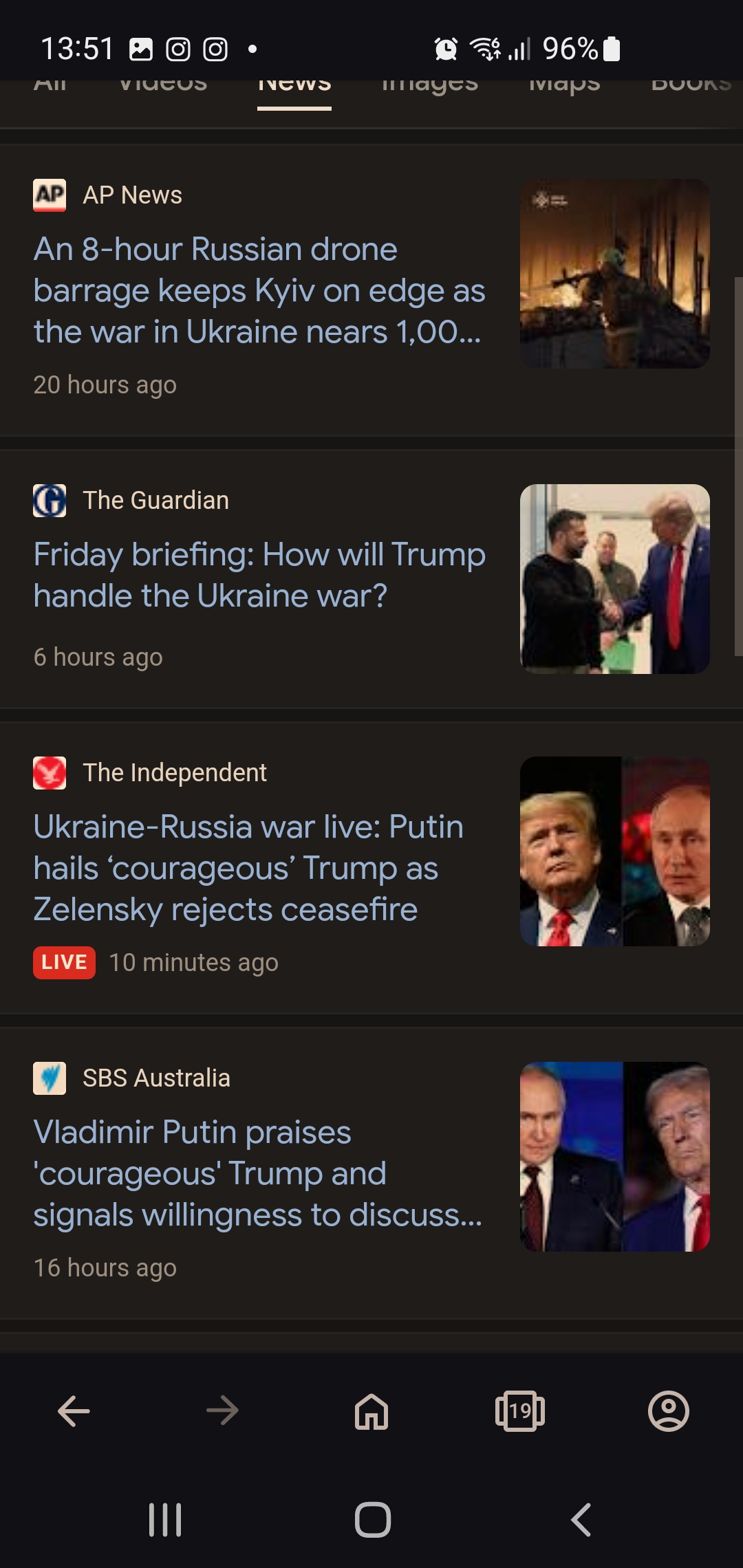Tap the system home button

point(373,1520)
